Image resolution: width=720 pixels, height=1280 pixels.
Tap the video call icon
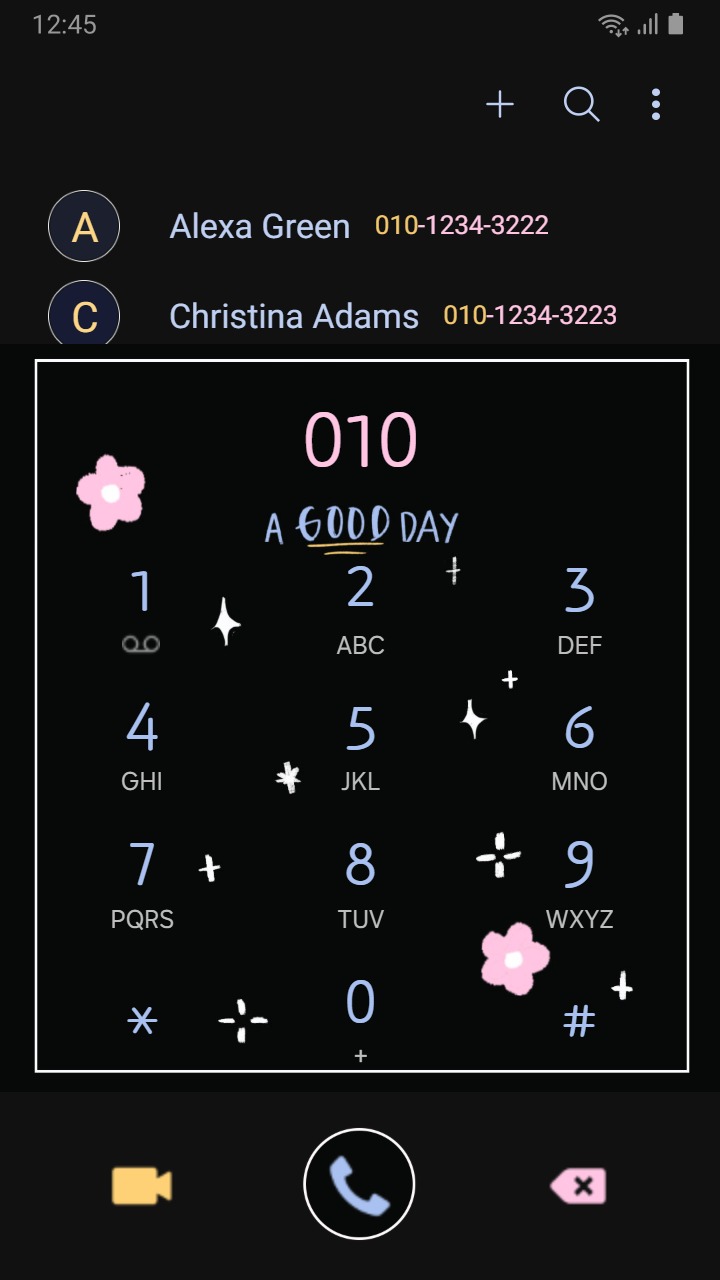point(140,1183)
